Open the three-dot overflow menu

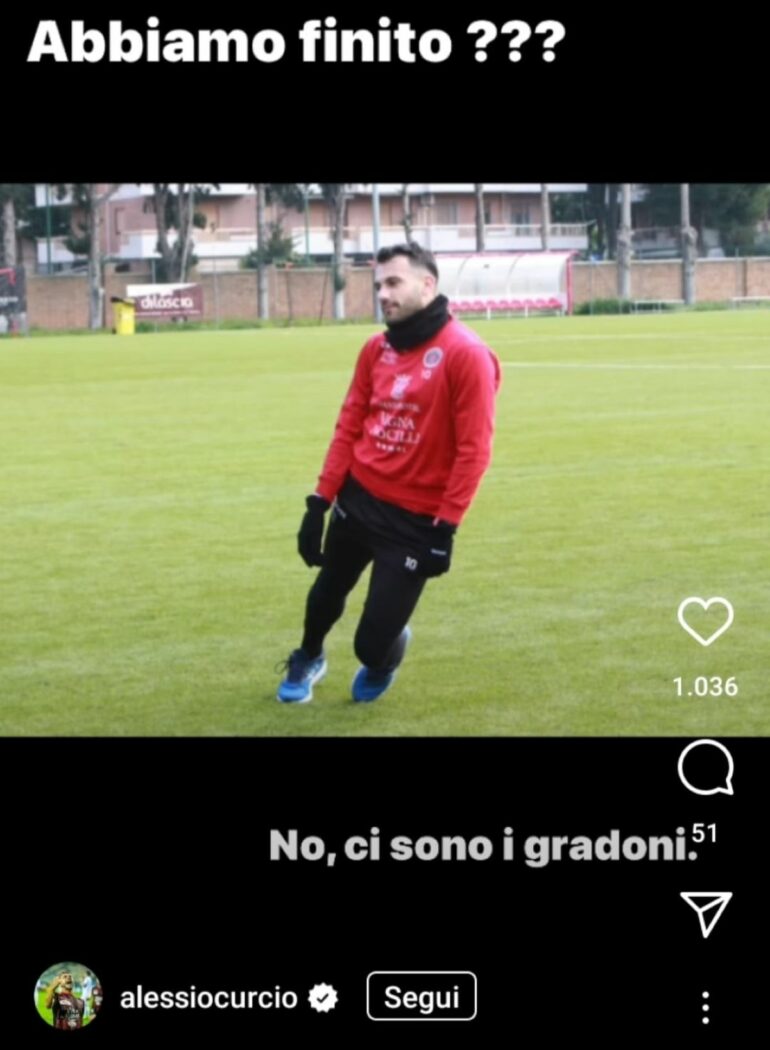click(705, 1007)
